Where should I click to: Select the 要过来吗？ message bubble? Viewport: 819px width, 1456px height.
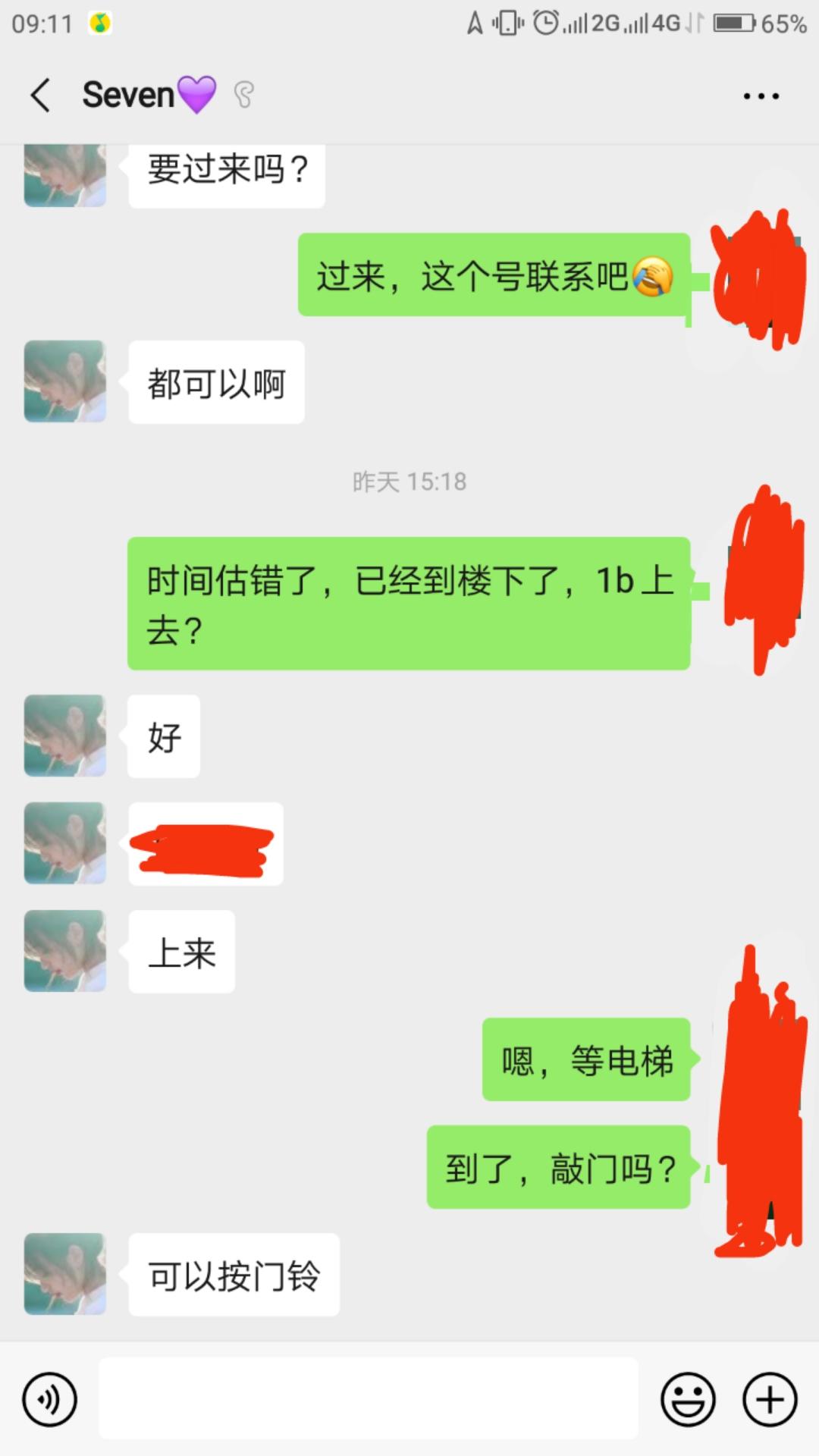click(x=227, y=174)
